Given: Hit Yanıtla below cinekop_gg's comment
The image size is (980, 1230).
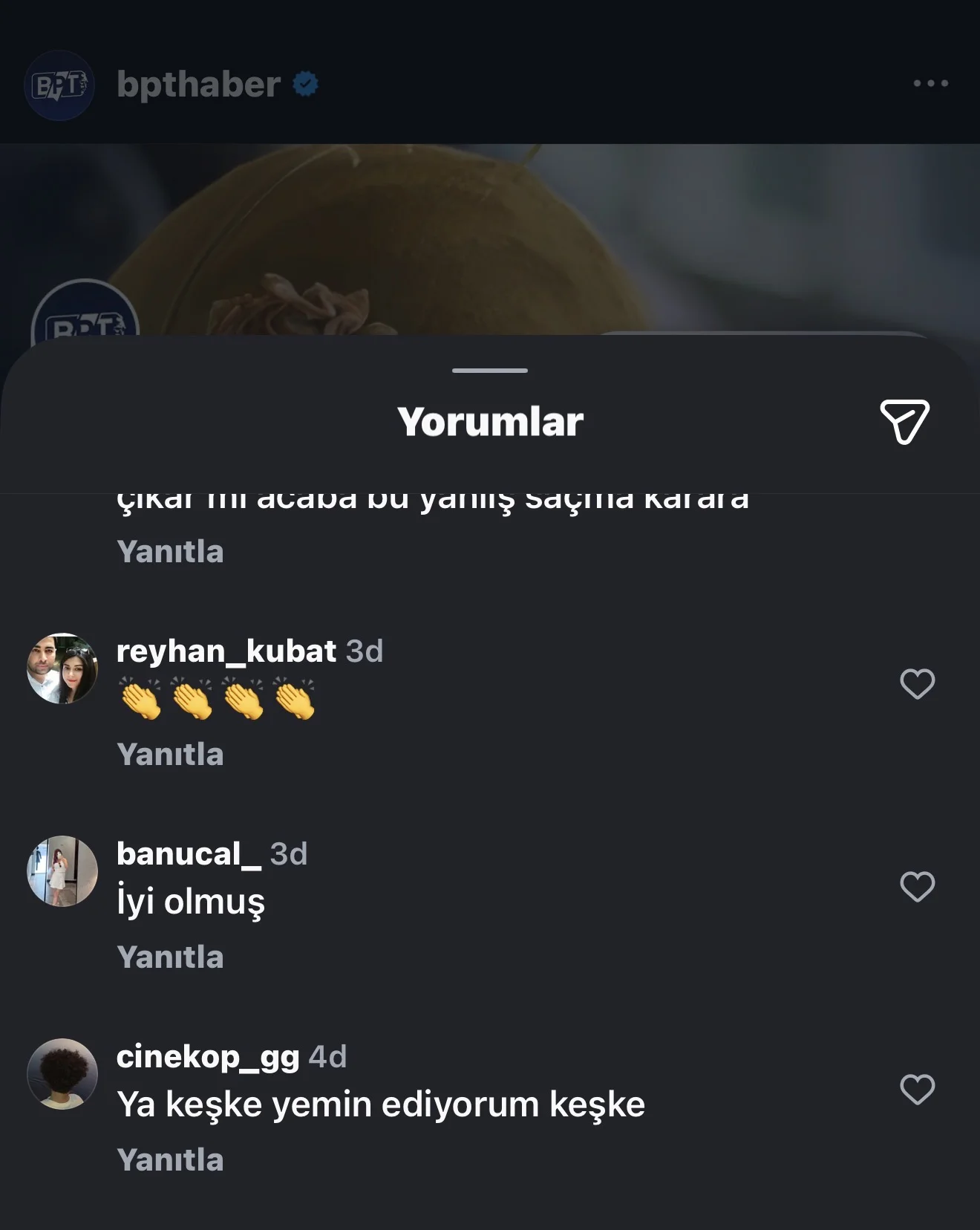Looking at the screenshot, I should (x=170, y=1159).
